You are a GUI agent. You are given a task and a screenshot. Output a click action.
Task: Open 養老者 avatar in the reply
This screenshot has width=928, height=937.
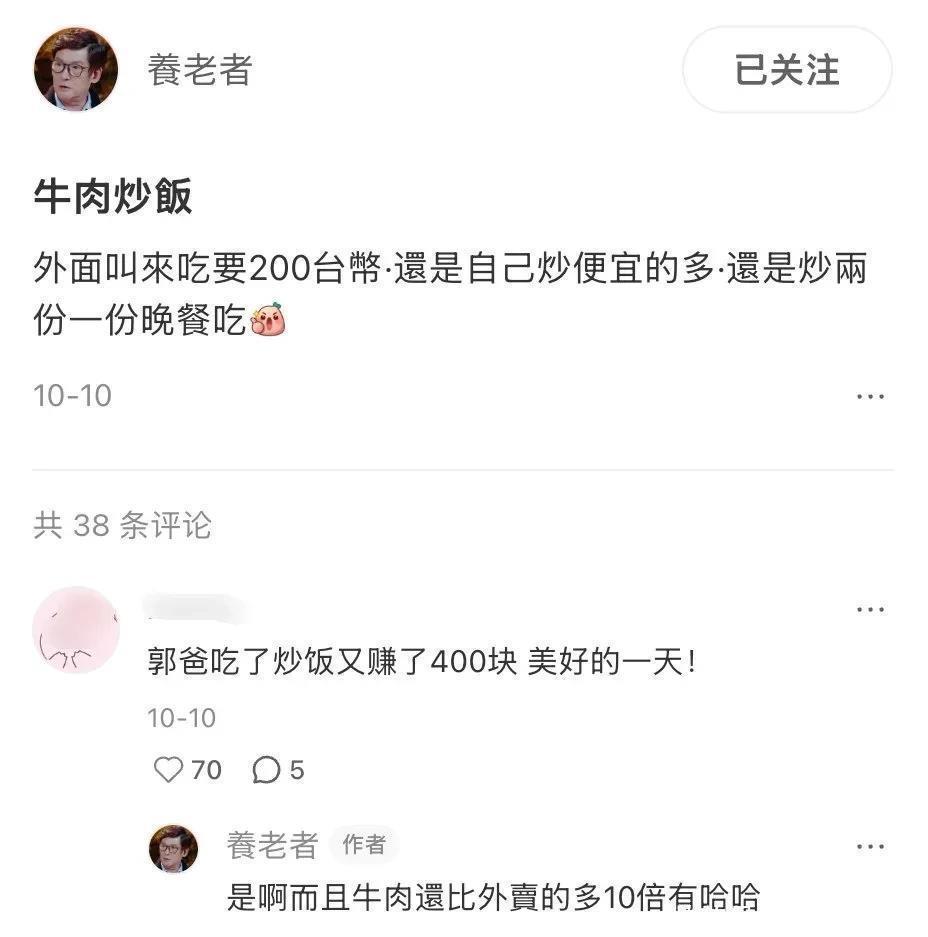173,849
